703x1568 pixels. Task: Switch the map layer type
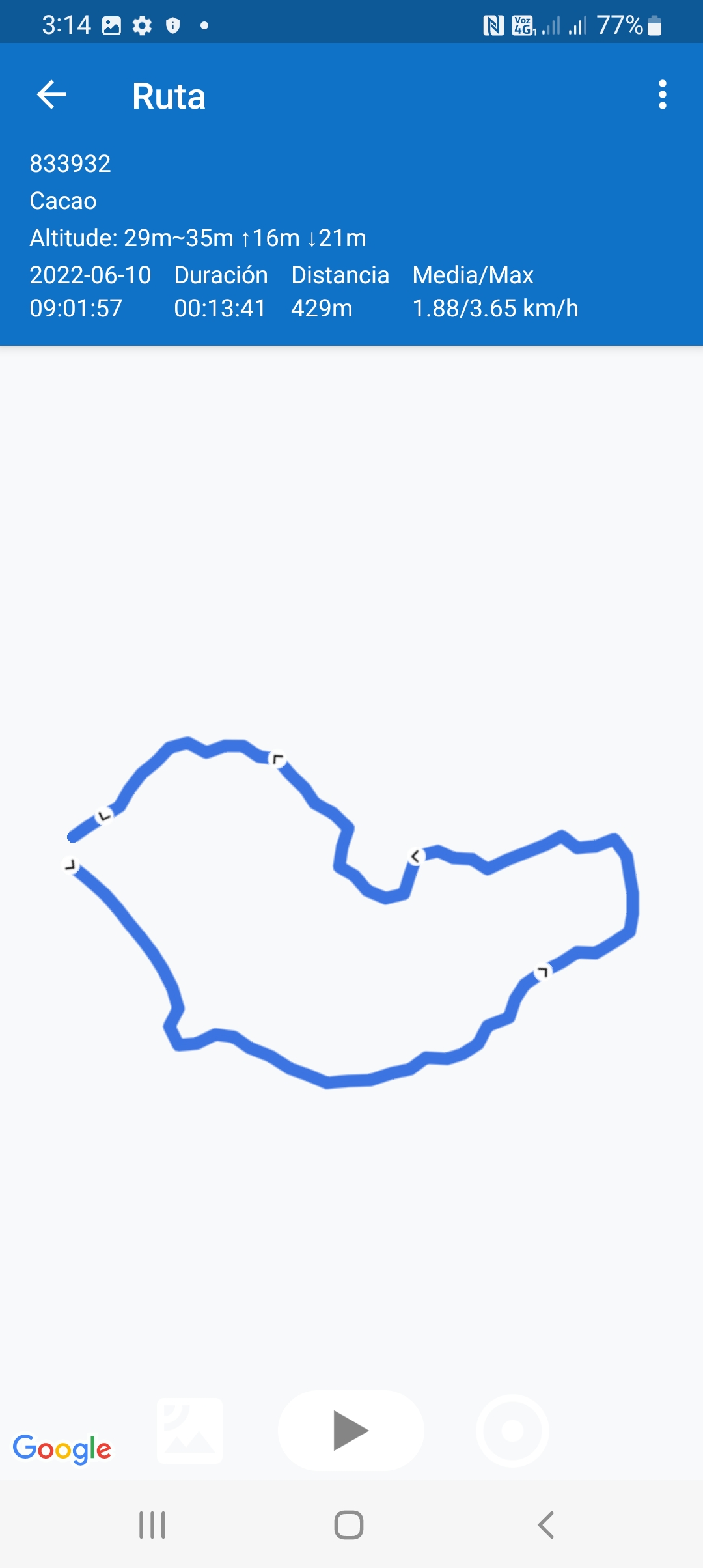pyautogui.click(x=190, y=1431)
